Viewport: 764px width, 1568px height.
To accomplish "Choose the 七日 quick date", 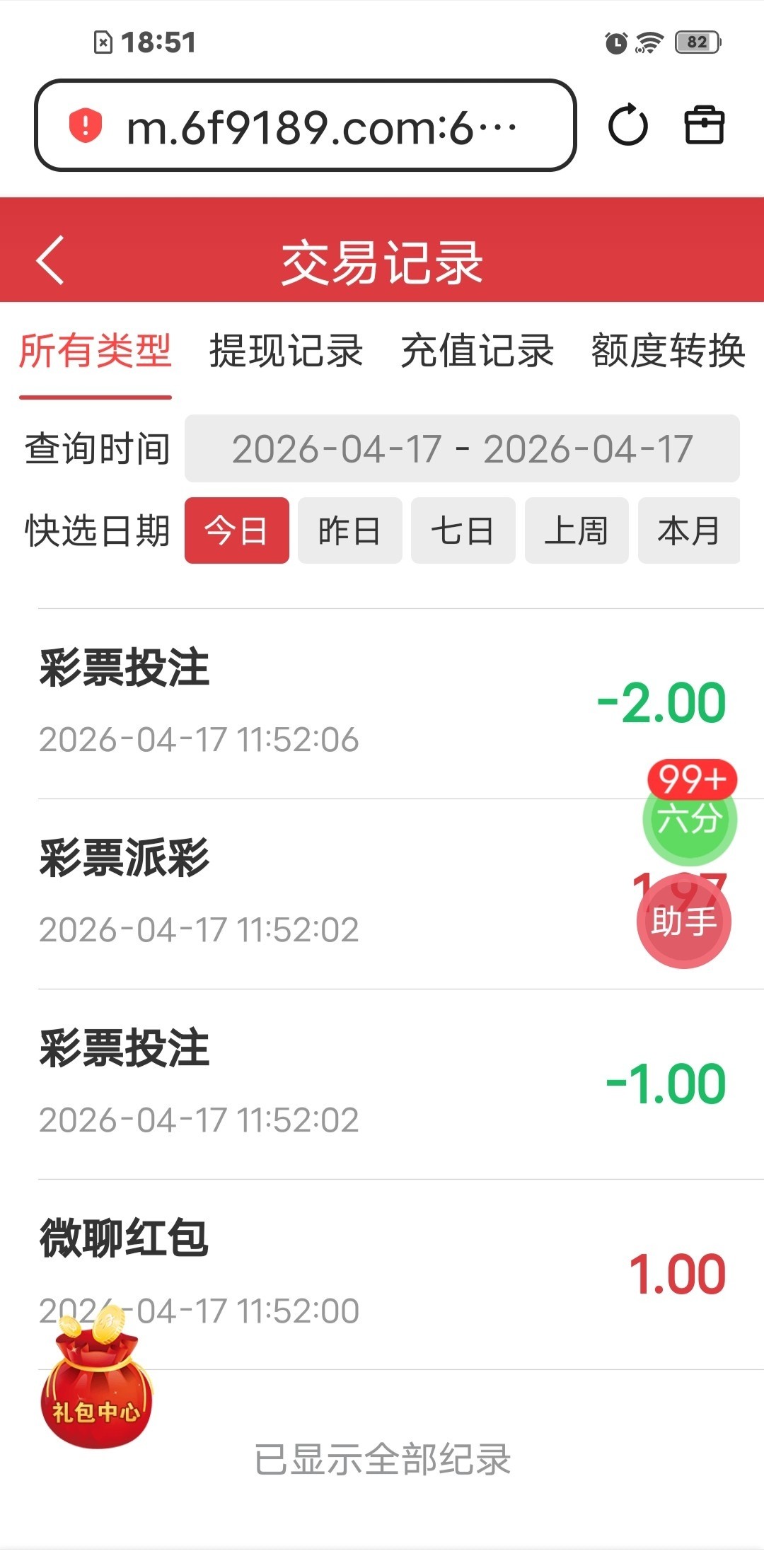I will coord(463,530).
